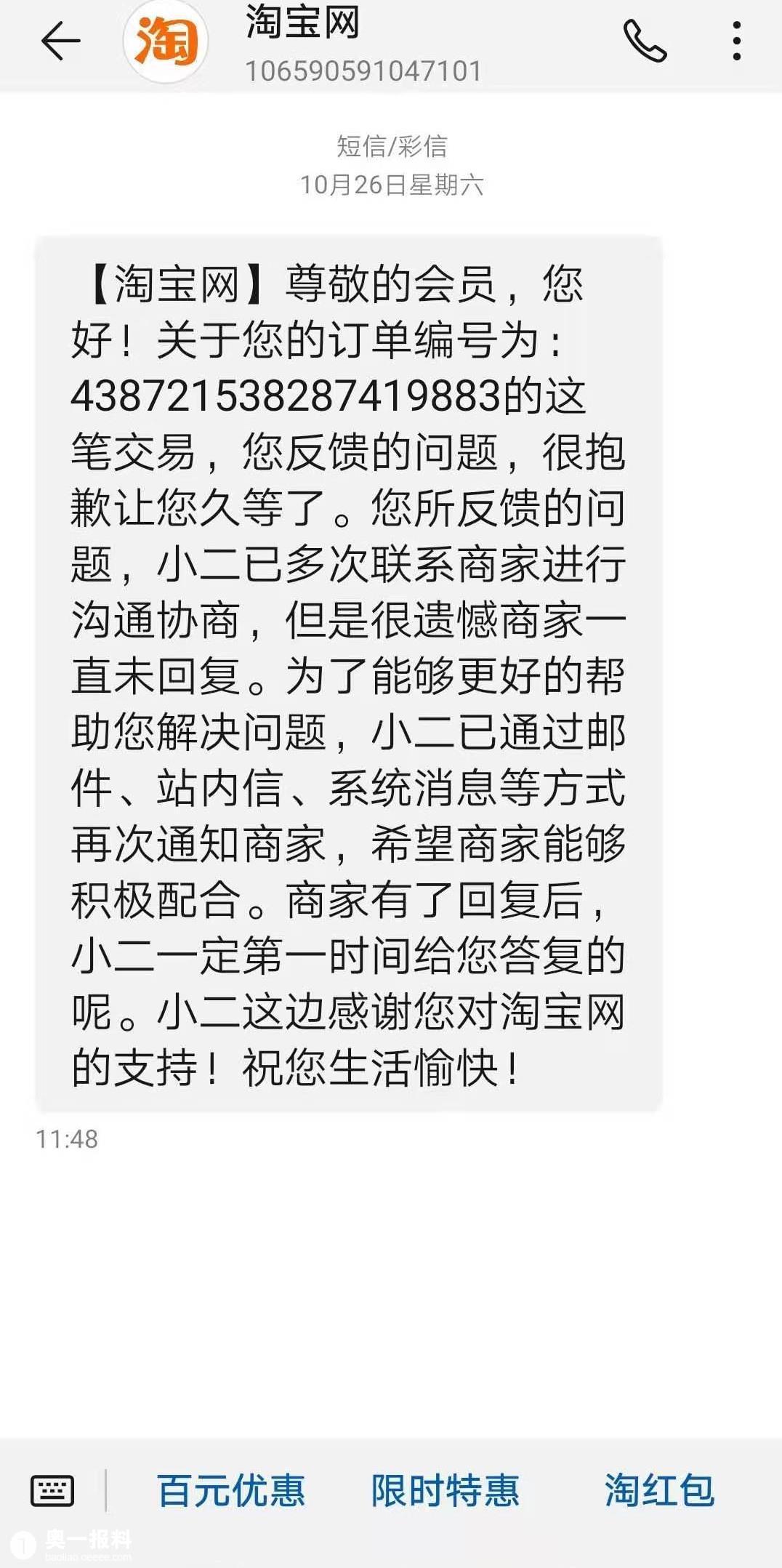Call the 淘宝网 sender
782x1568 pixels.
tap(644, 41)
